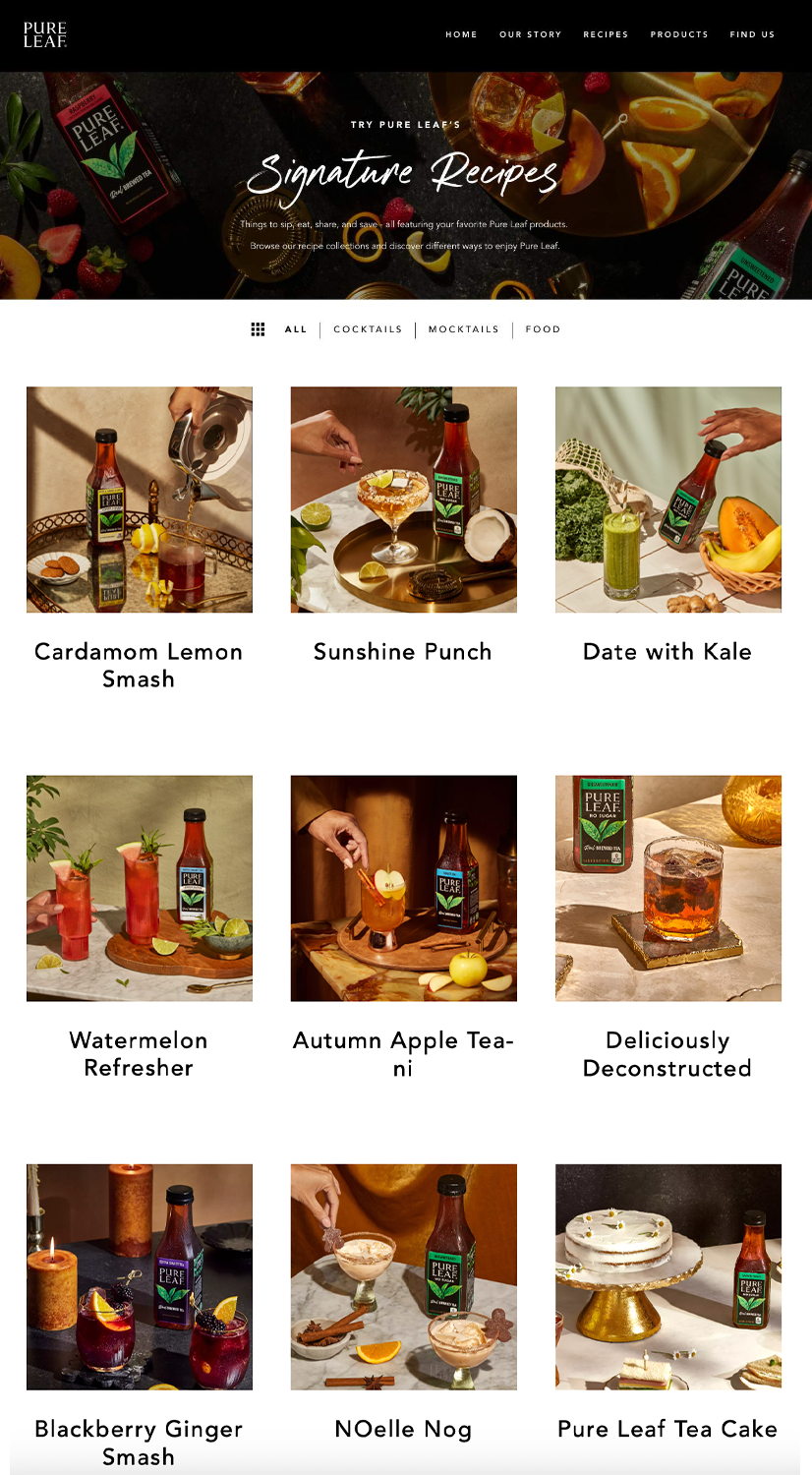Open the Products nav link
This screenshot has height=1475, width=812.
pos(678,34)
